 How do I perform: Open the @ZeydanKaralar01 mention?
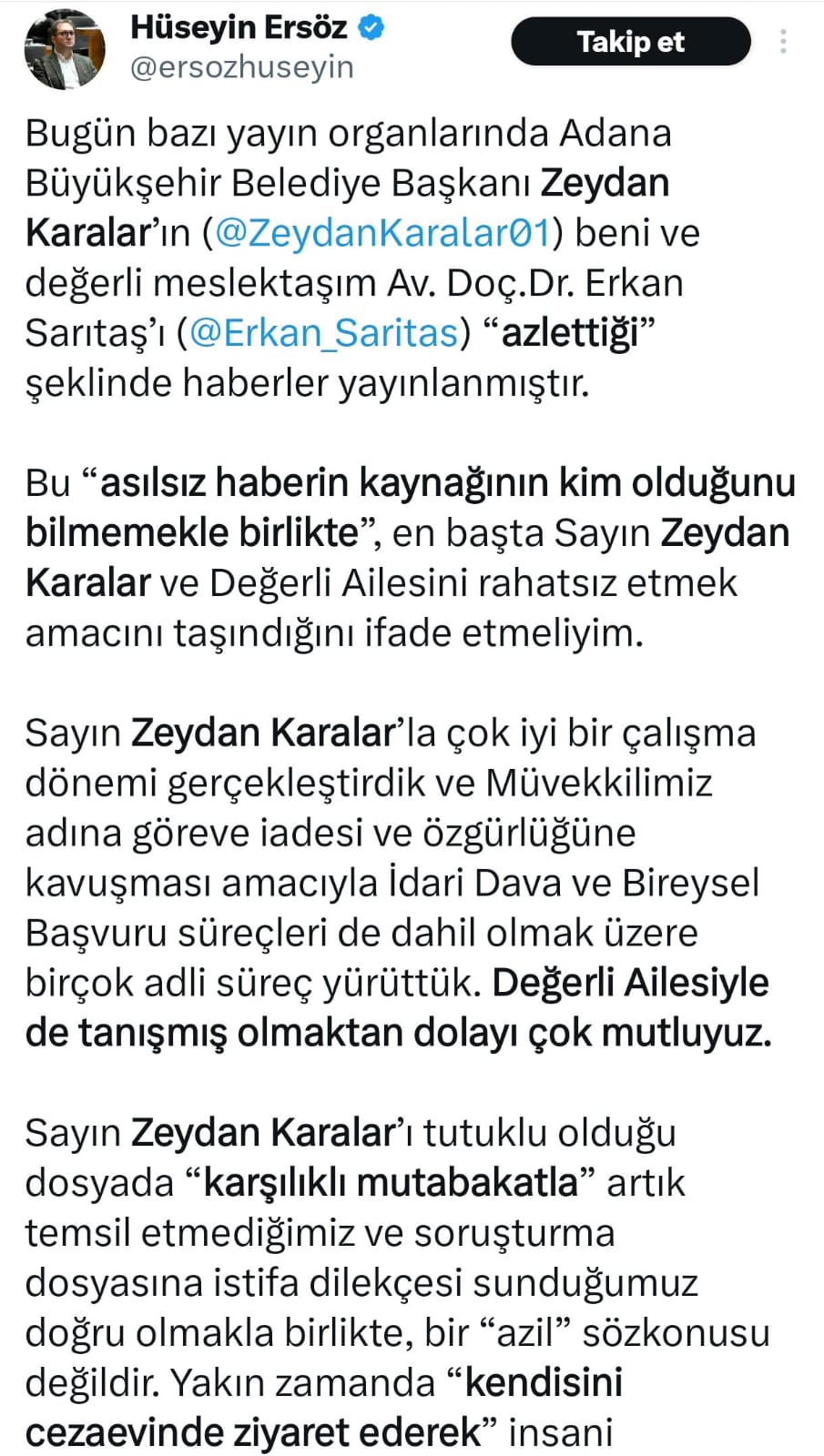click(x=382, y=233)
